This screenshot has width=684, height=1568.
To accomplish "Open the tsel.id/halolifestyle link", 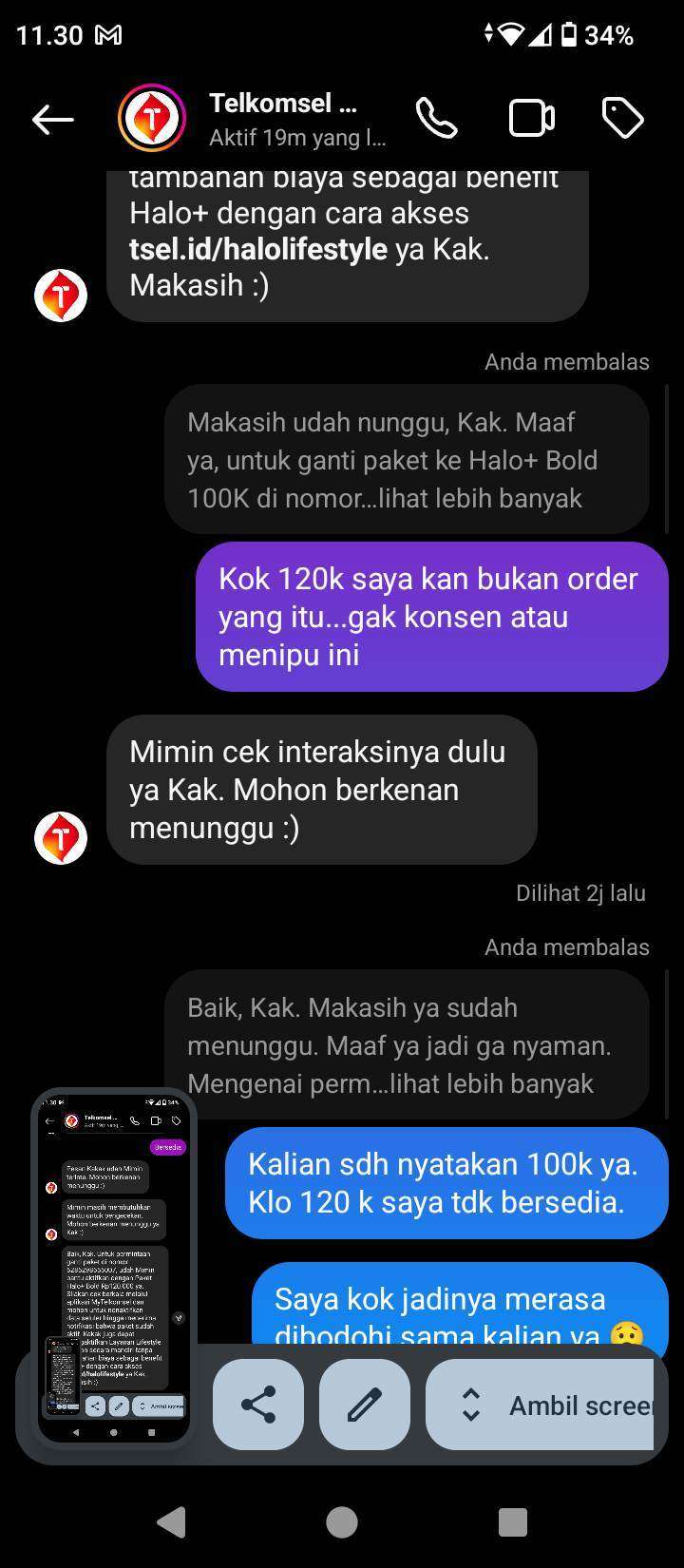I will [x=258, y=249].
